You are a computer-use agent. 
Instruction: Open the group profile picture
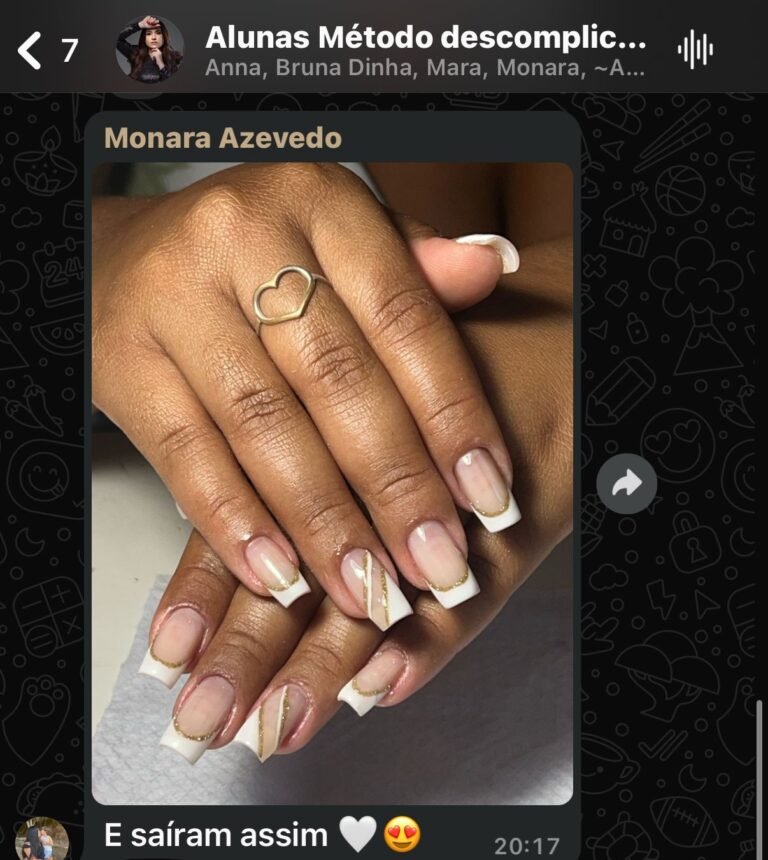[150, 49]
